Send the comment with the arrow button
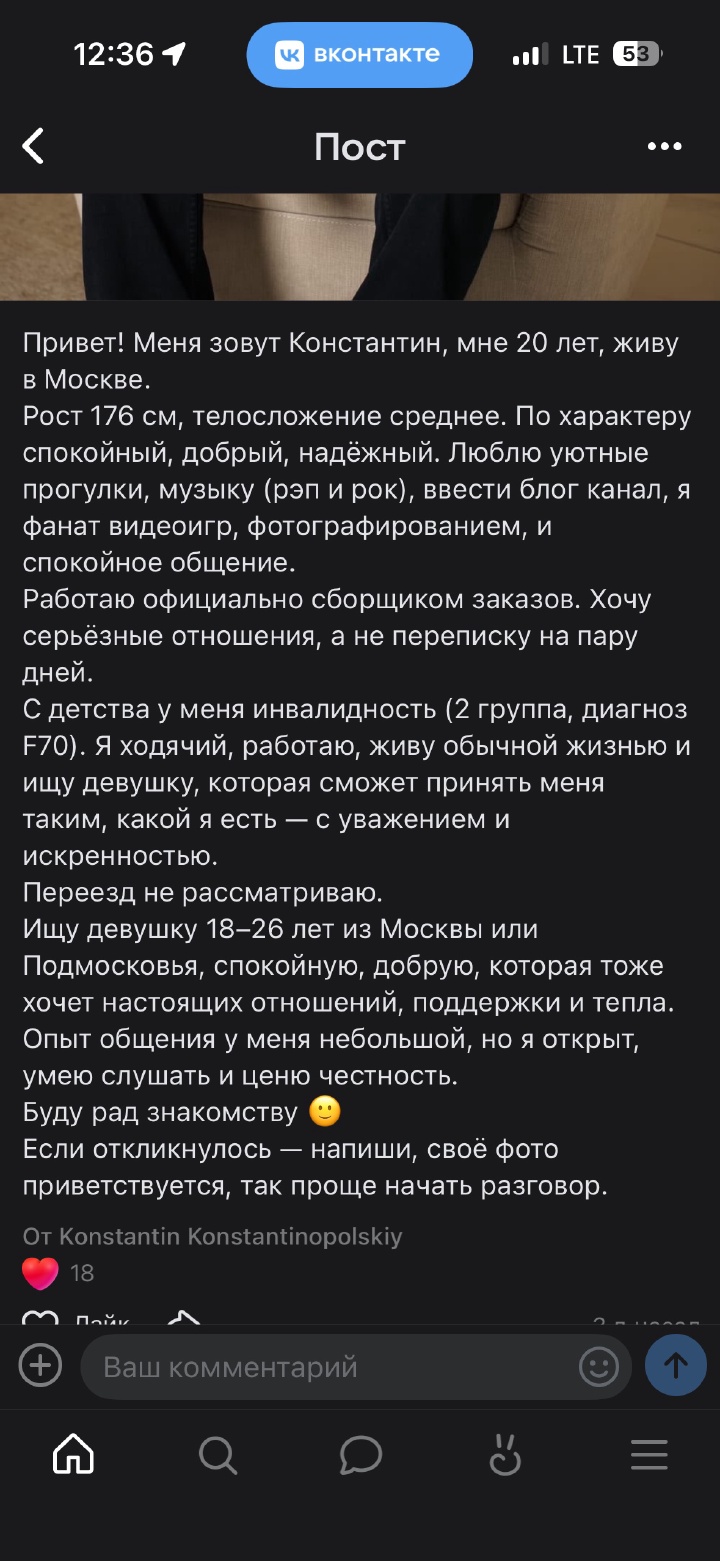720x1561 pixels. (676, 1366)
